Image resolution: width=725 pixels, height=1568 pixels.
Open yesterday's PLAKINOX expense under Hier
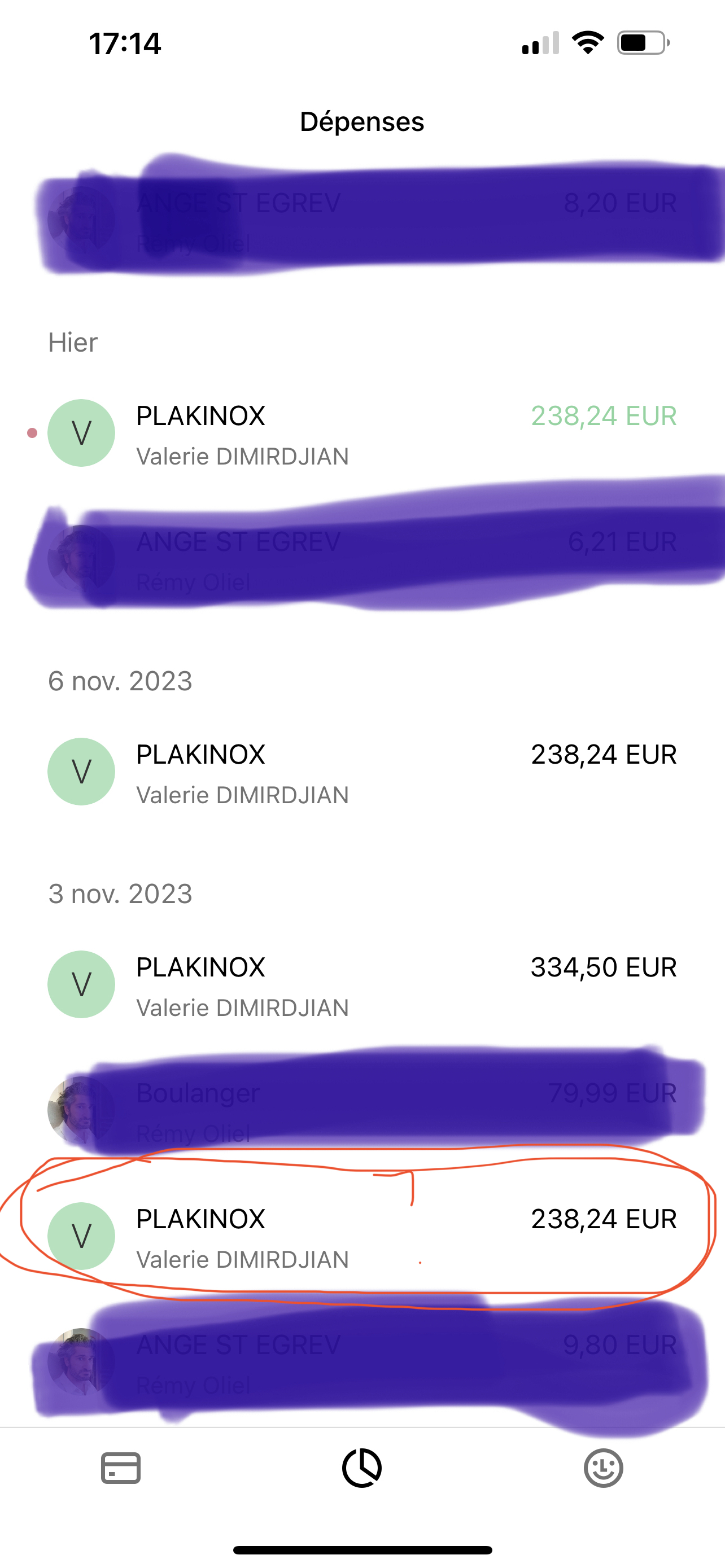pos(362,435)
